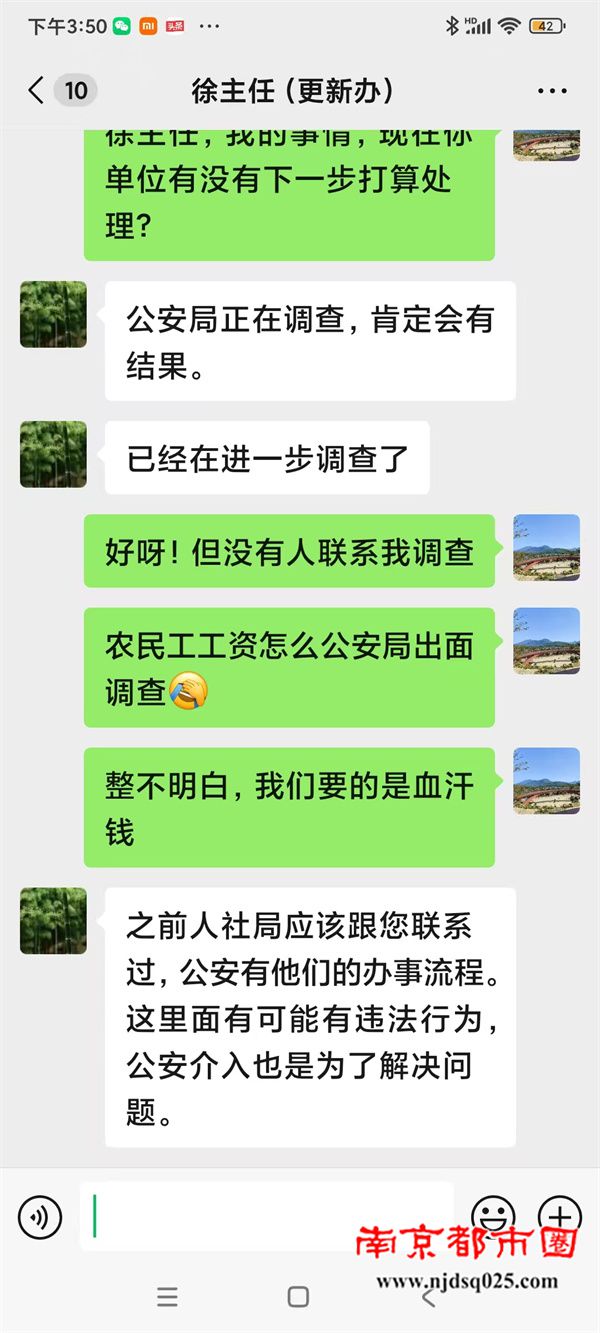Open the plus attachment menu
The image size is (600, 1333).
(x=559, y=1216)
